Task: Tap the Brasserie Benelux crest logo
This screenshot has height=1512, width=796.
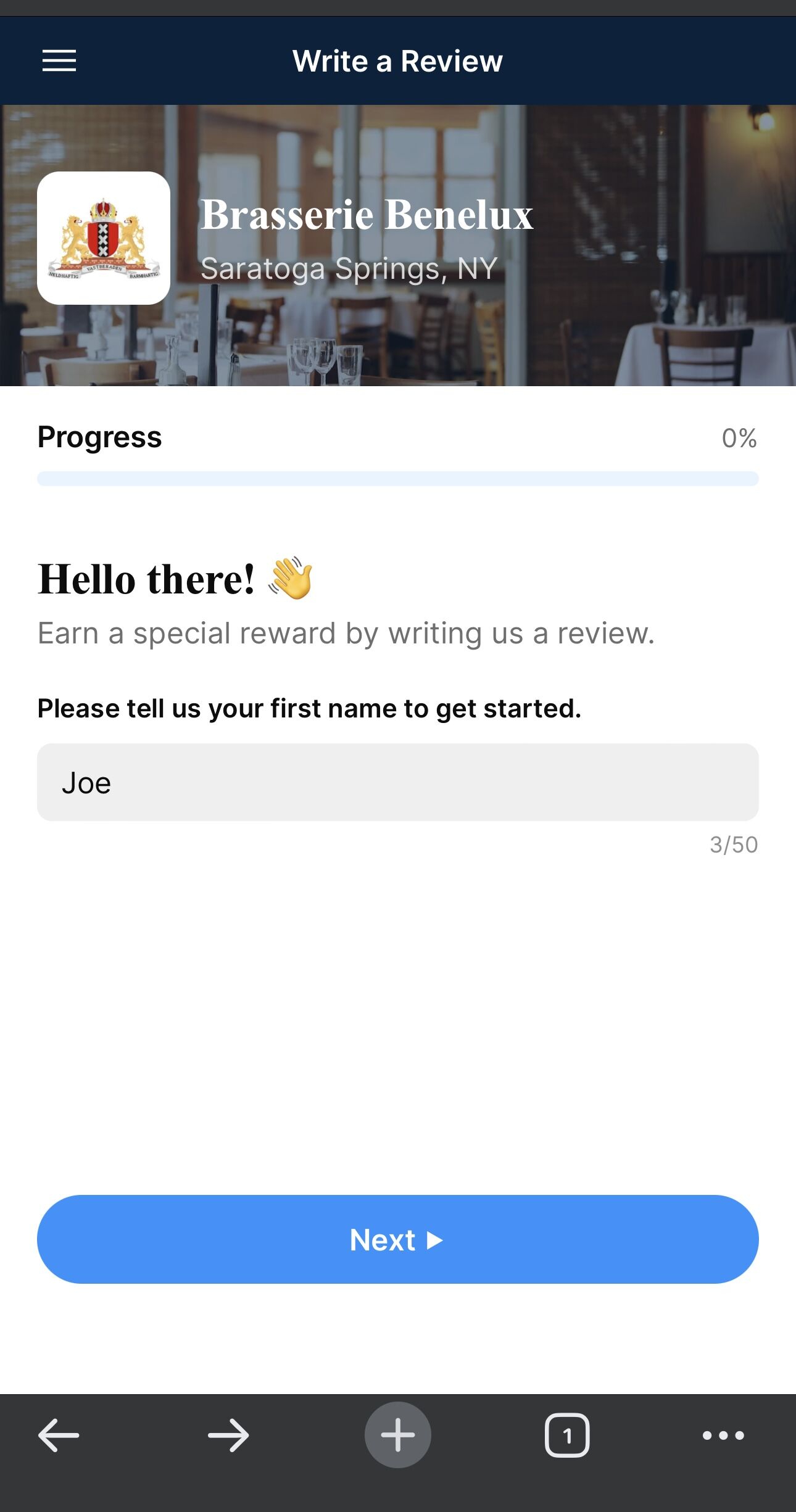Action: click(104, 238)
